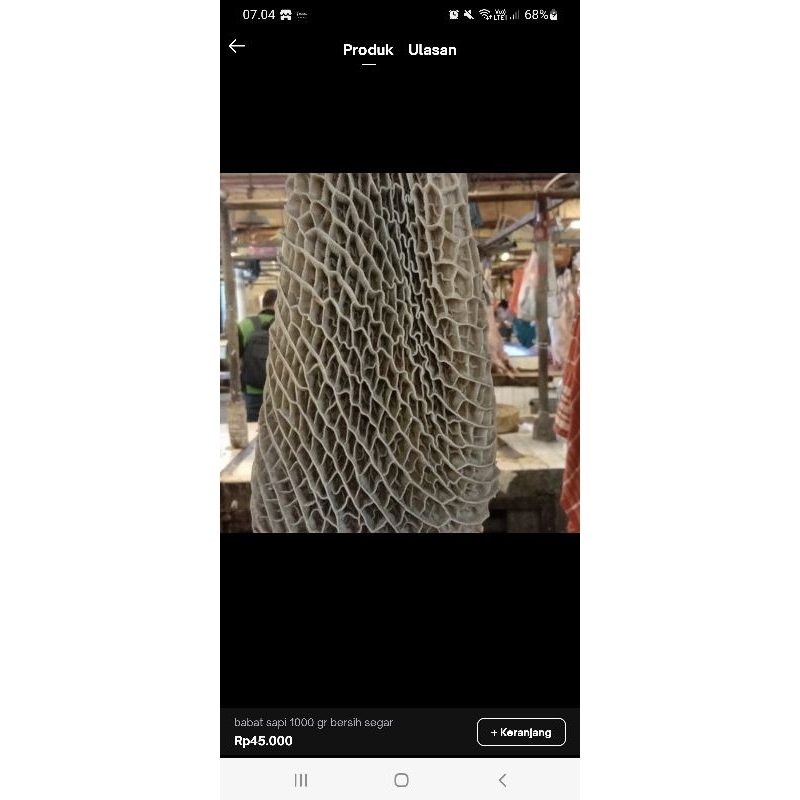Tap the system back button
The width and height of the screenshot is (800, 800).
tap(502, 780)
